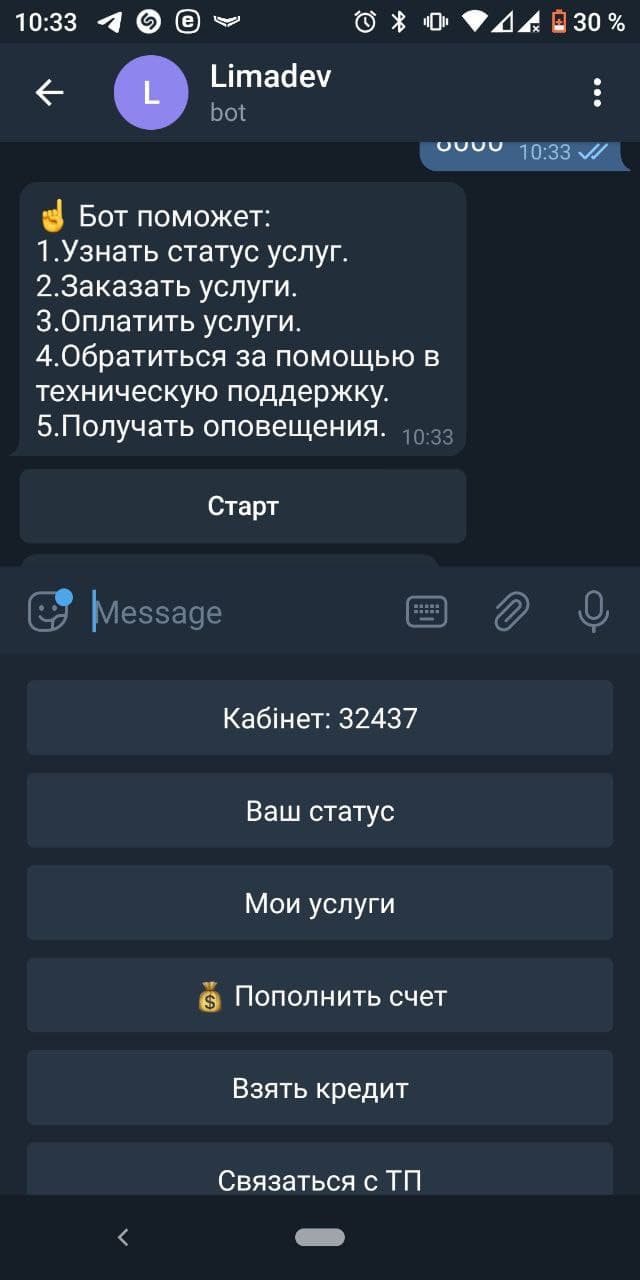Select Взять кредит option
The width and height of the screenshot is (640, 1280).
[x=320, y=1088]
